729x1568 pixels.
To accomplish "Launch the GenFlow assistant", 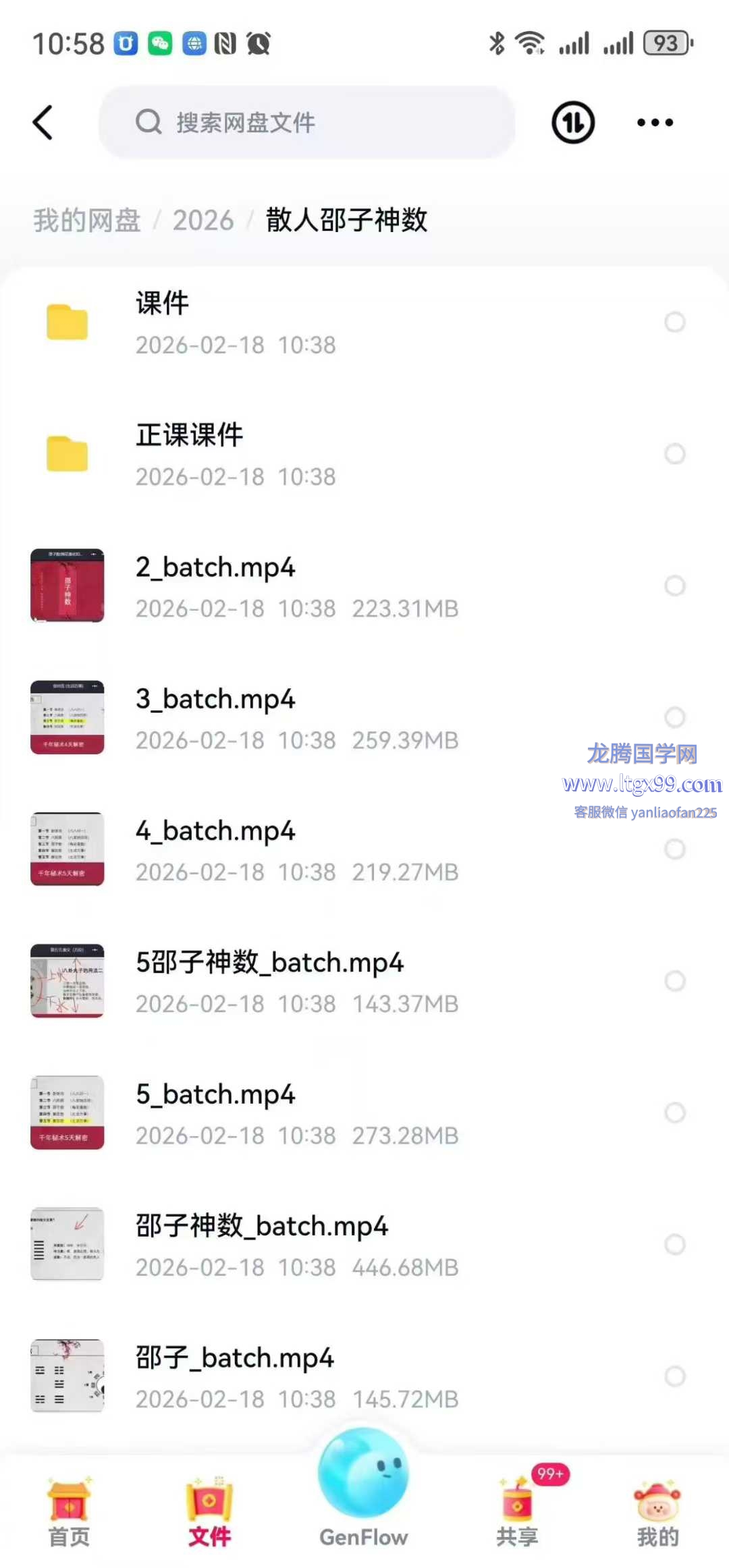I will pyautogui.click(x=364, y=1484).
